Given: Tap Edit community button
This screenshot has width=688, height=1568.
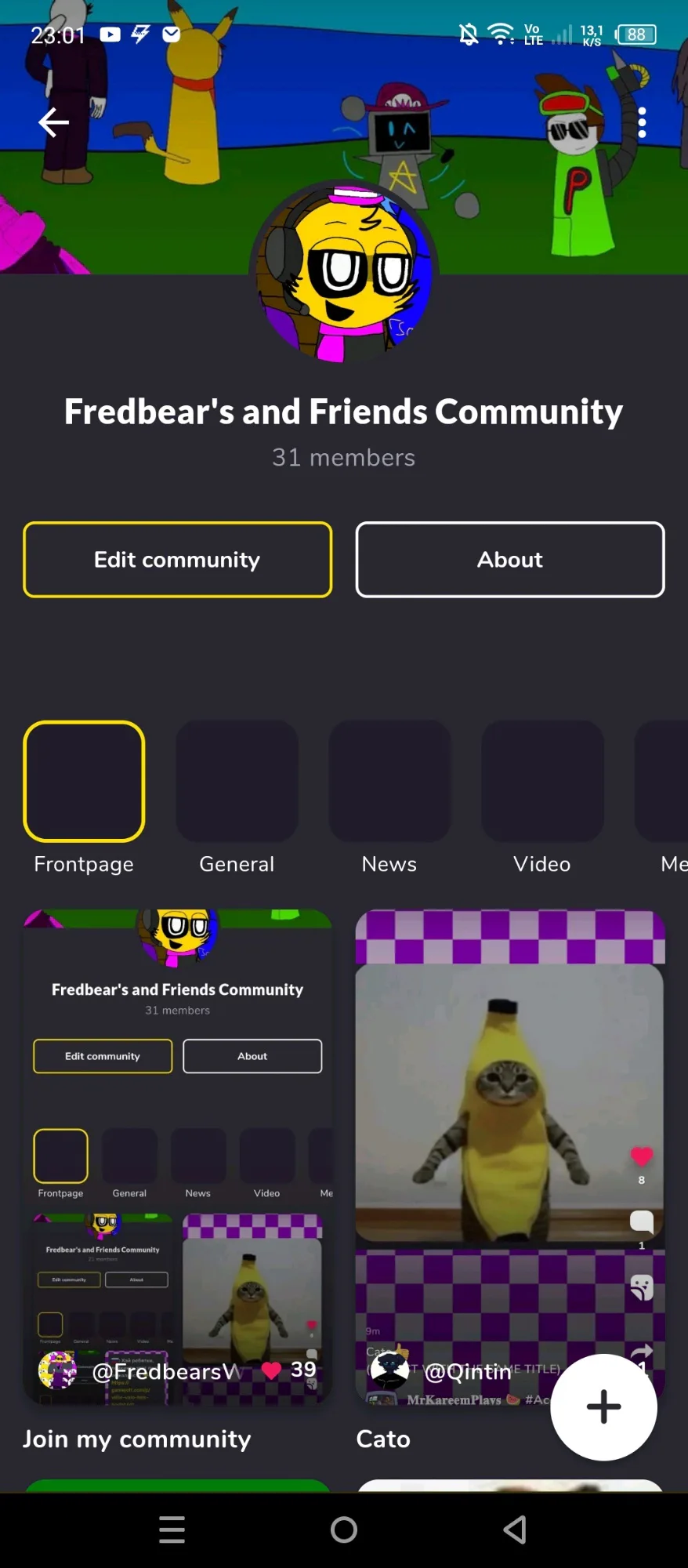Looking at the screenshot, I should (178, 560).
